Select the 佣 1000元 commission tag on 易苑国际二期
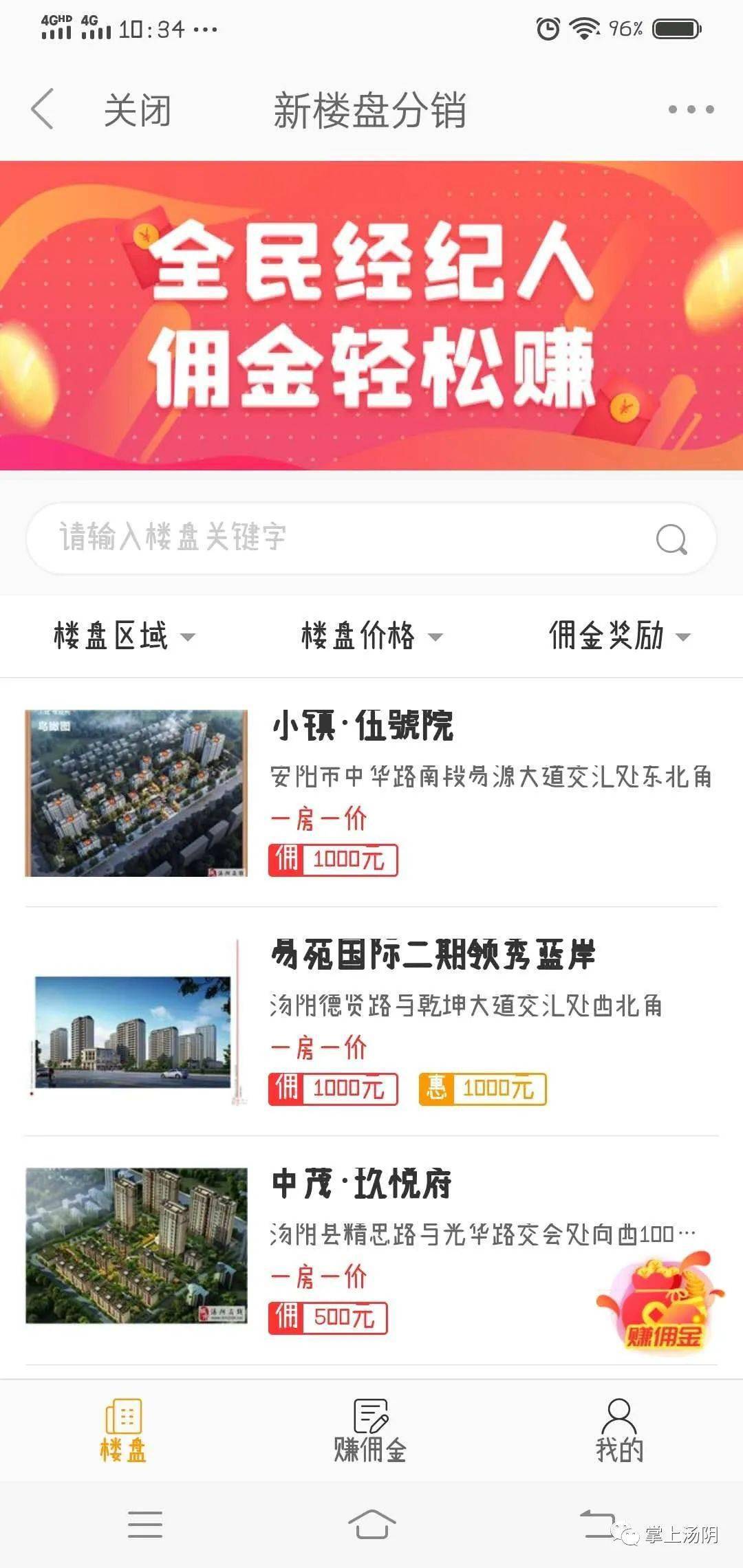The height and width of the screenshot is (1568, 743). [x=332, y=1089]
